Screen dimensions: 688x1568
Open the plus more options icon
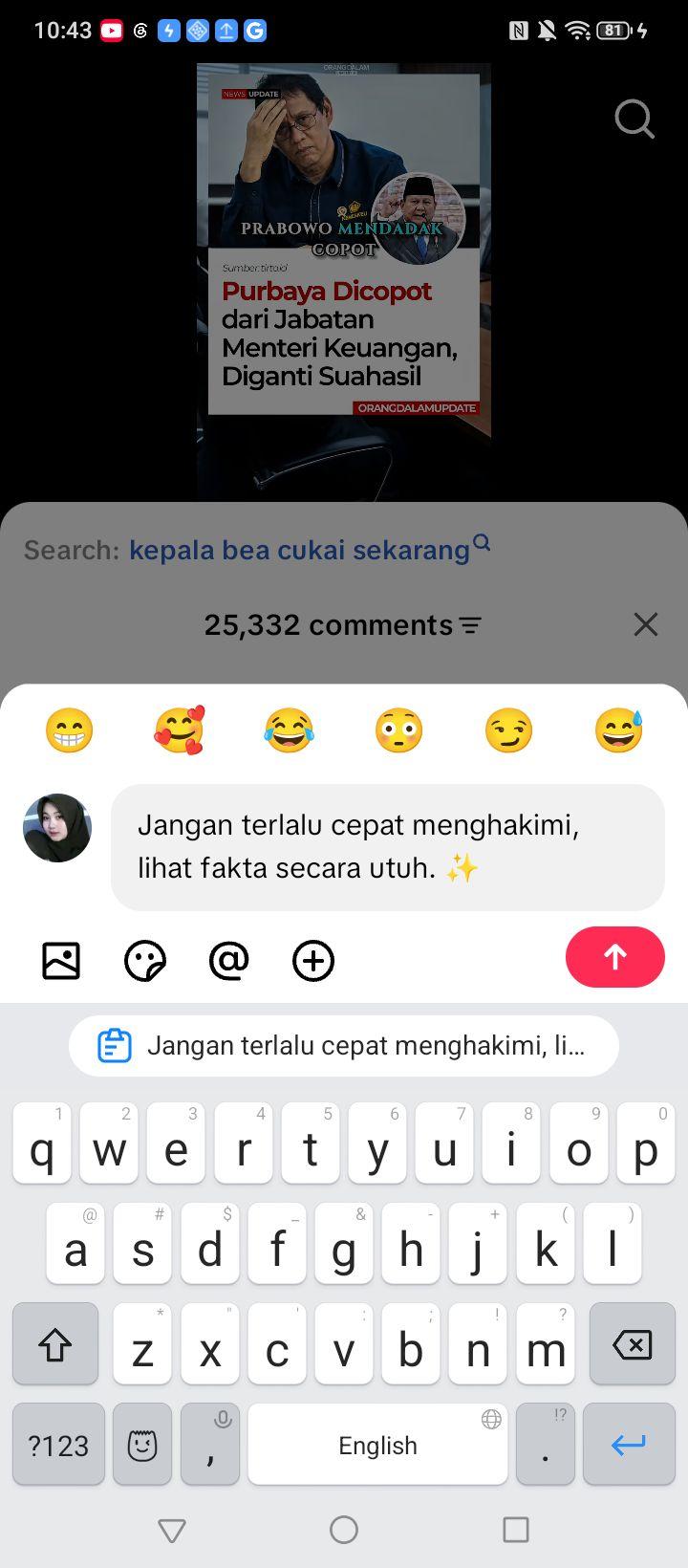pos(313,960)
